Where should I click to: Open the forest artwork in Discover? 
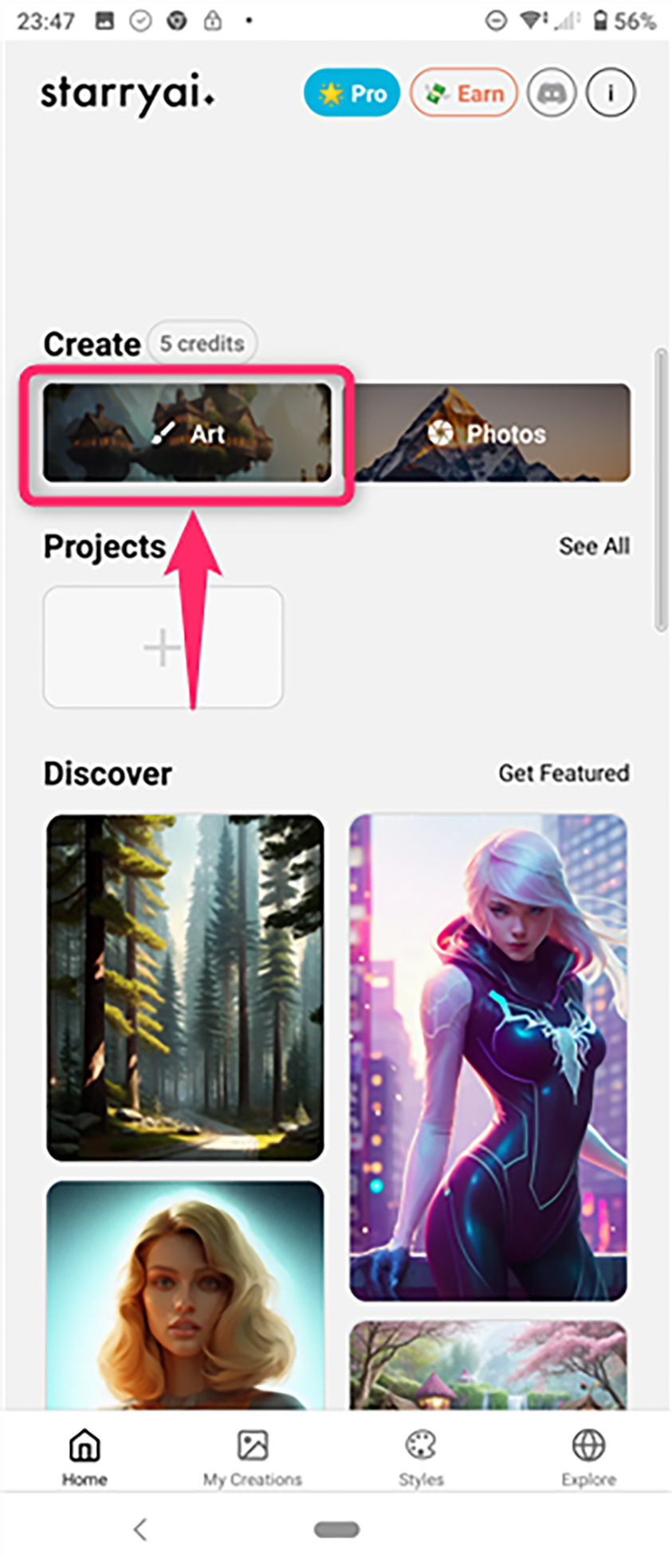[x=185, y=987]
